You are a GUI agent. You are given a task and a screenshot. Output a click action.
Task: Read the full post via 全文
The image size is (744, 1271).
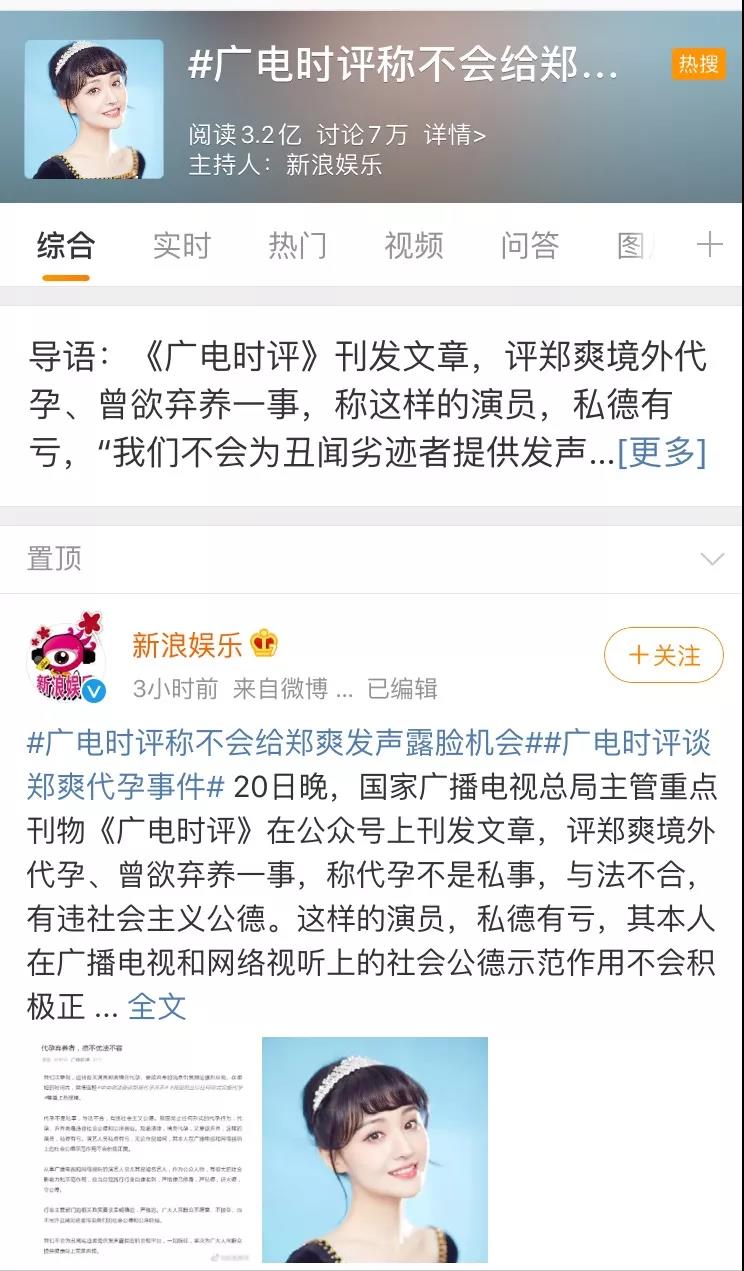157,1006
